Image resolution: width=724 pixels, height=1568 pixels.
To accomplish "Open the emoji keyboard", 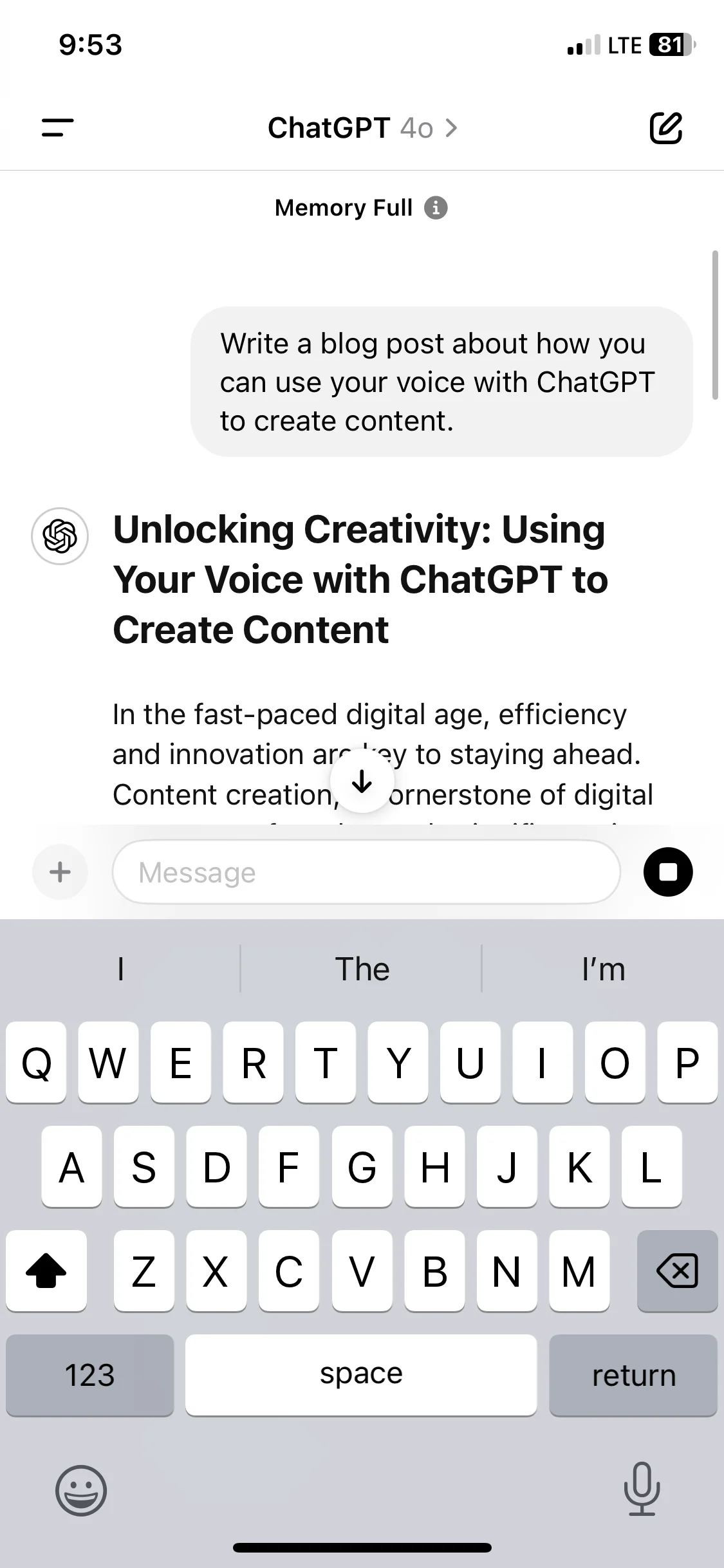I will point(81,1490).
